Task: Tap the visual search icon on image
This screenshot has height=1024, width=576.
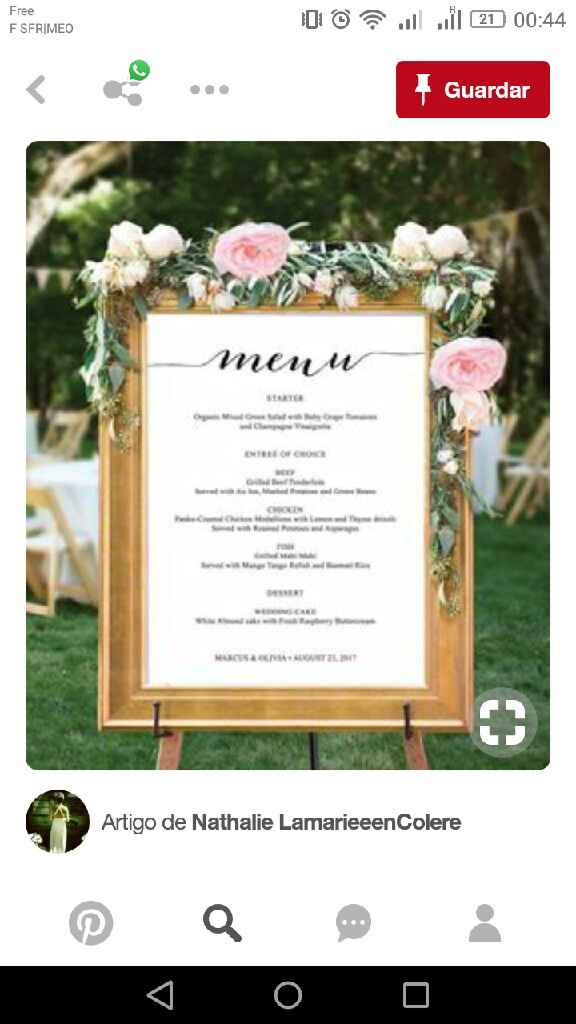Action: point(503,722)
